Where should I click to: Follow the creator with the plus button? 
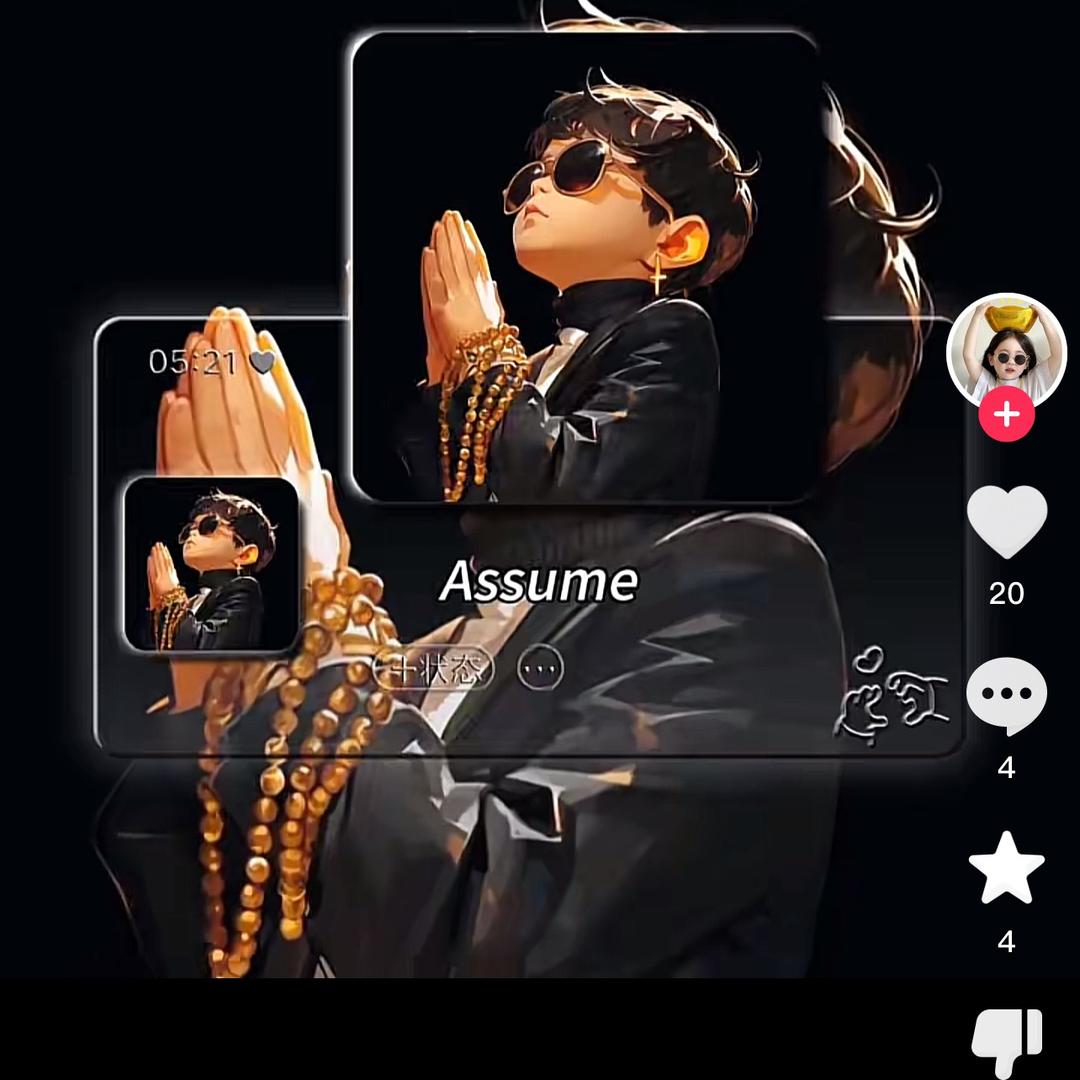(x=1006, y=414)
